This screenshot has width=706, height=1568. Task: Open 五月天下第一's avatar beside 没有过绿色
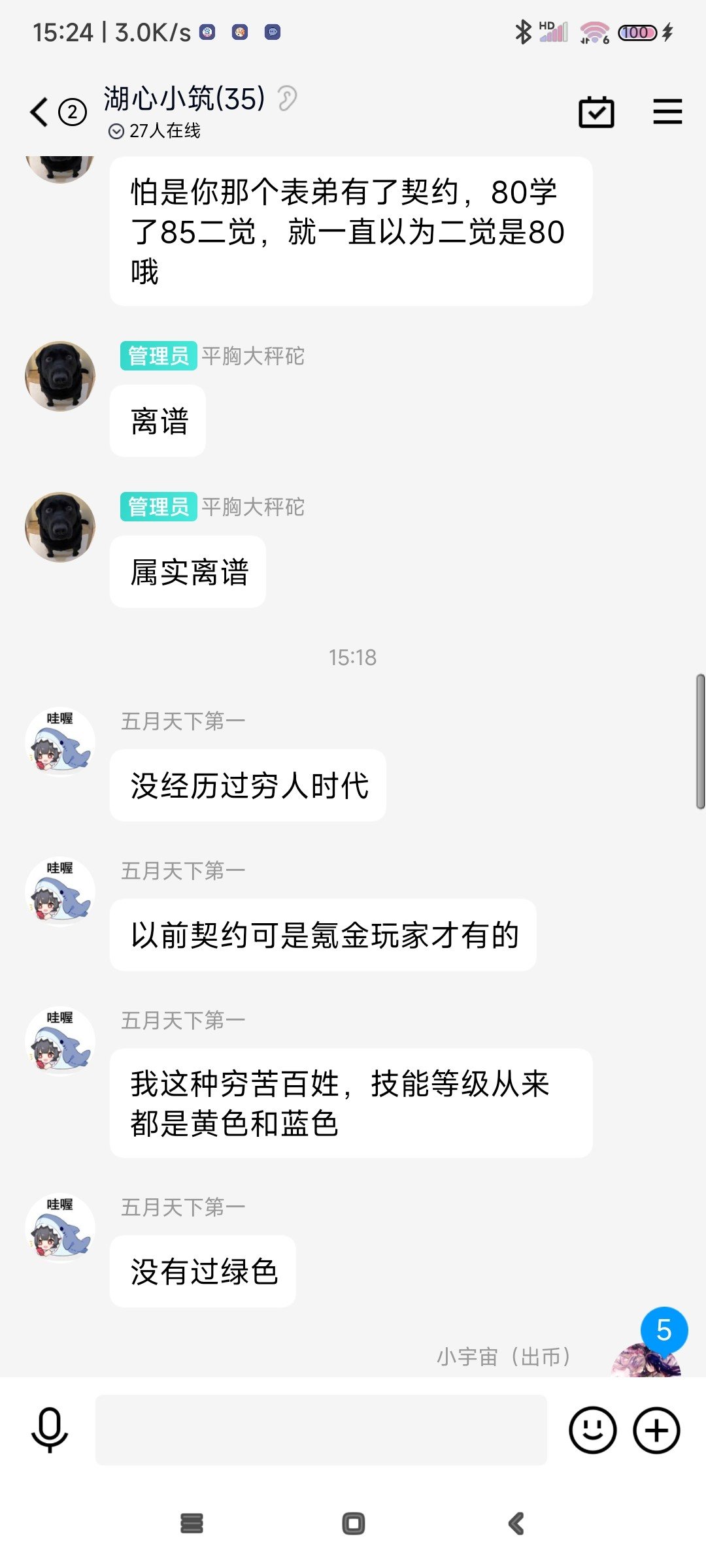click(60, 1228)
